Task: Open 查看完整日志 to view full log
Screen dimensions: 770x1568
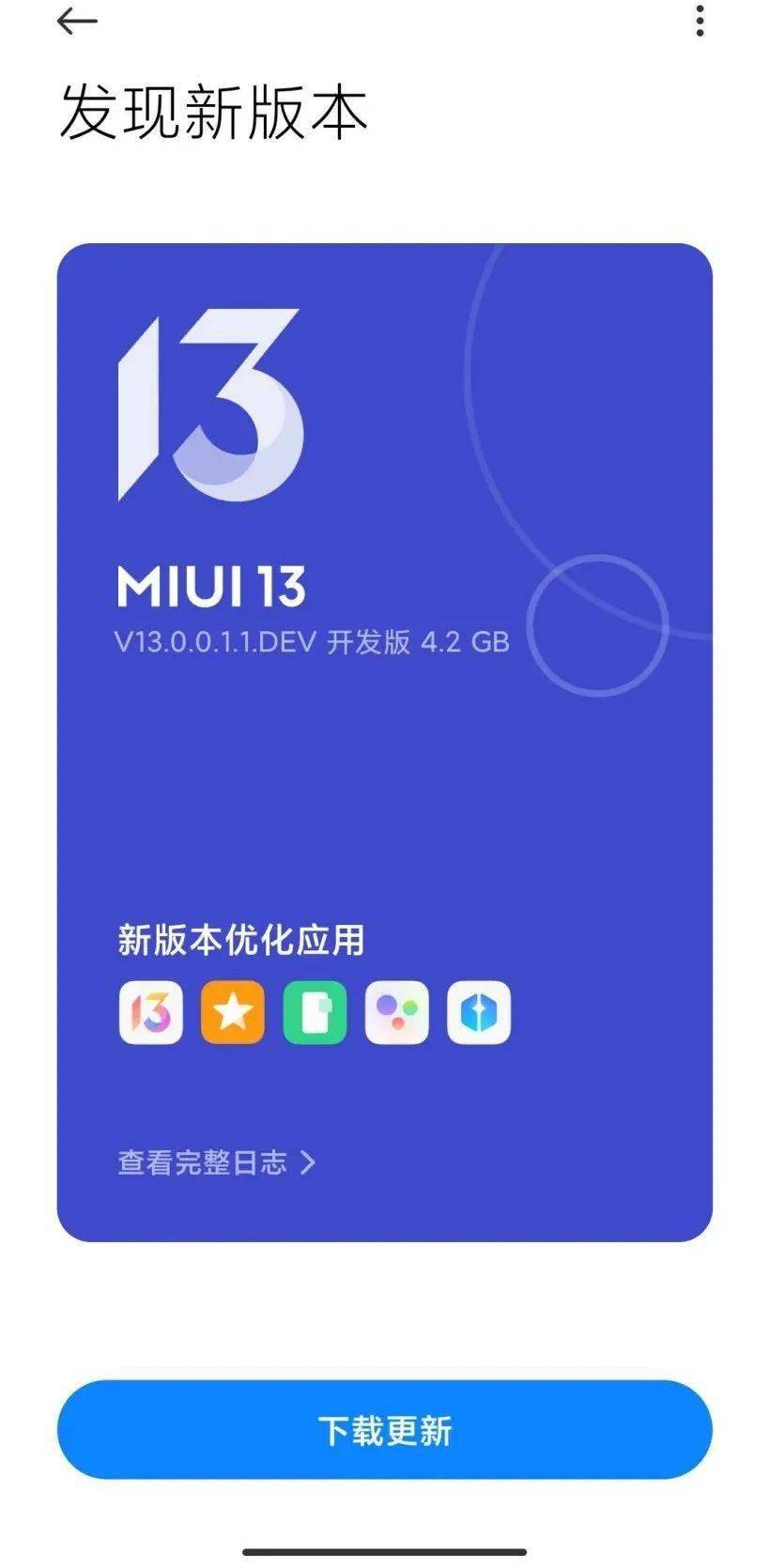Action: pos(202,1161)
